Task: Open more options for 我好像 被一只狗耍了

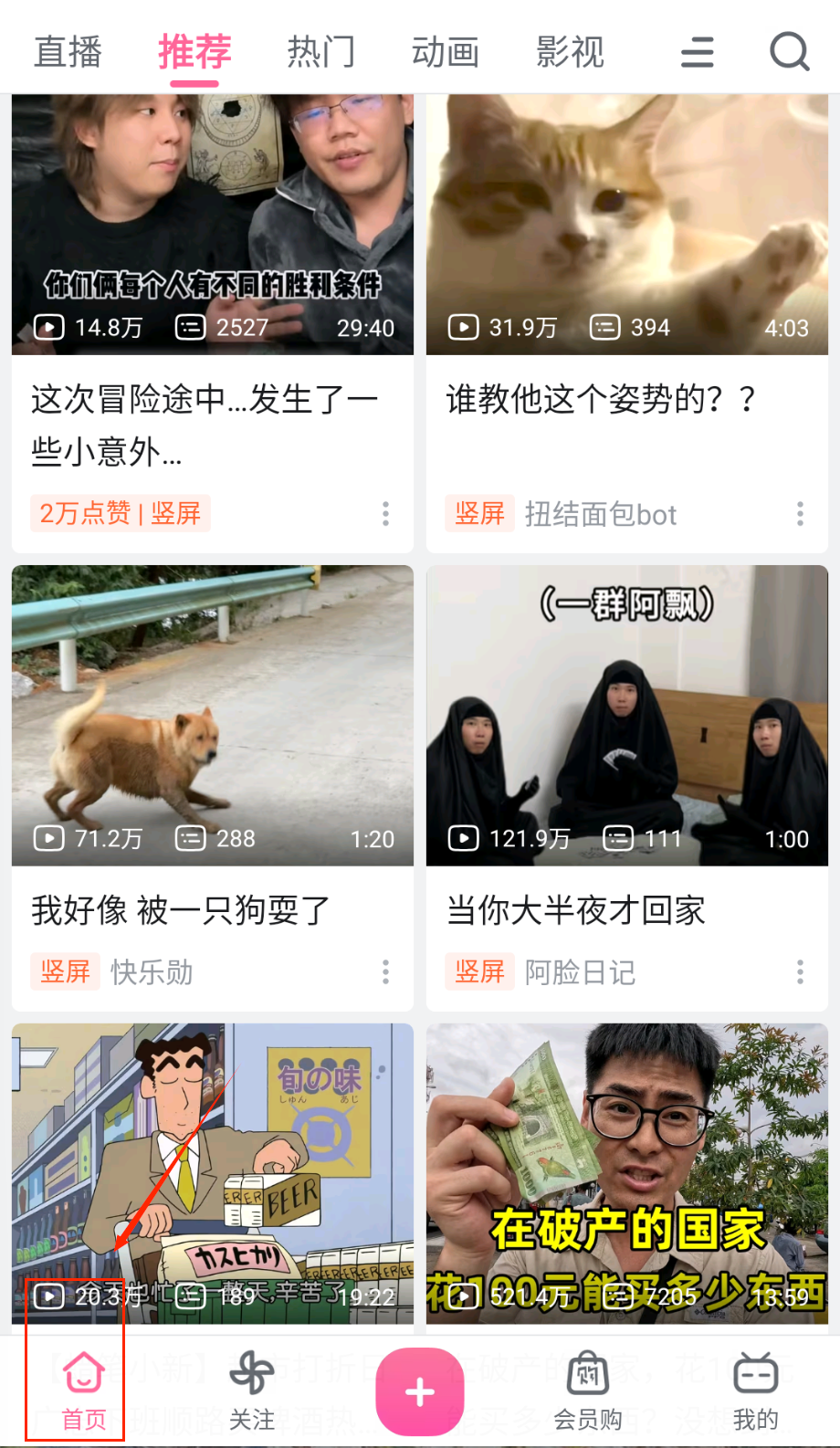Action: [385, 972]
